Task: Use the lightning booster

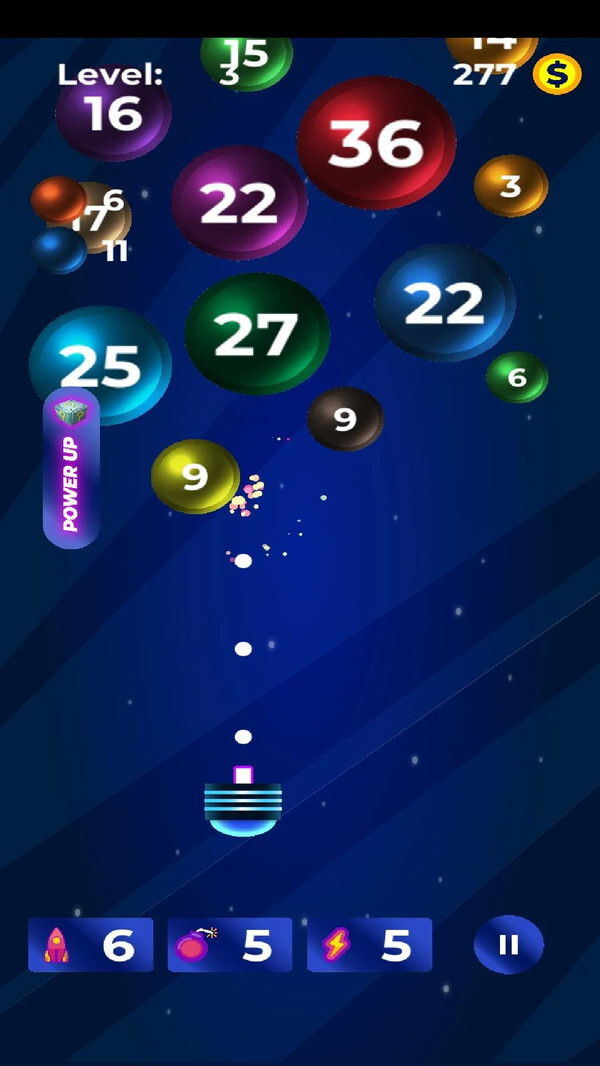Action: click(368, 944)
